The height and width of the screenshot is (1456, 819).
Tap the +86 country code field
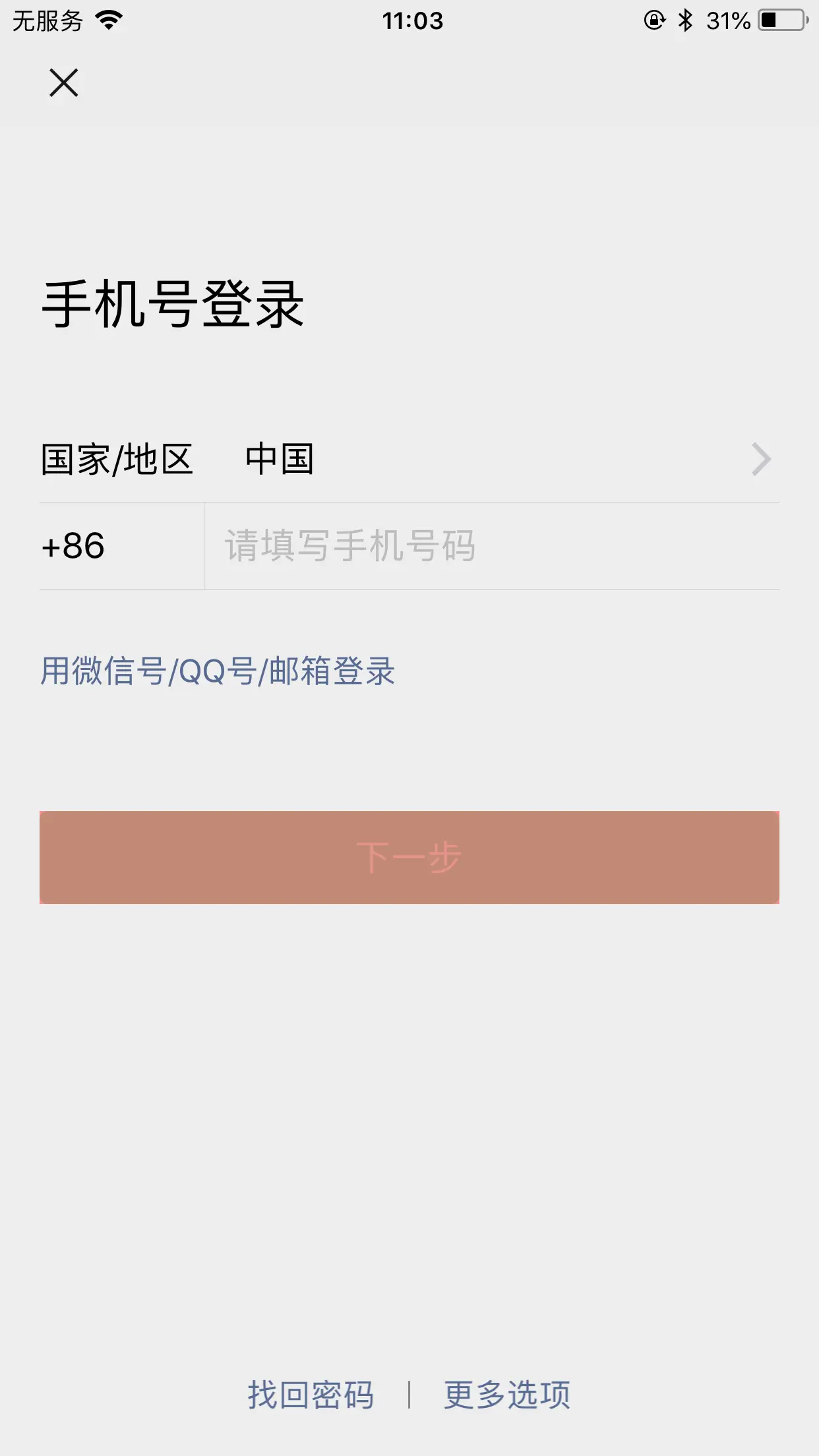[121, 546]
